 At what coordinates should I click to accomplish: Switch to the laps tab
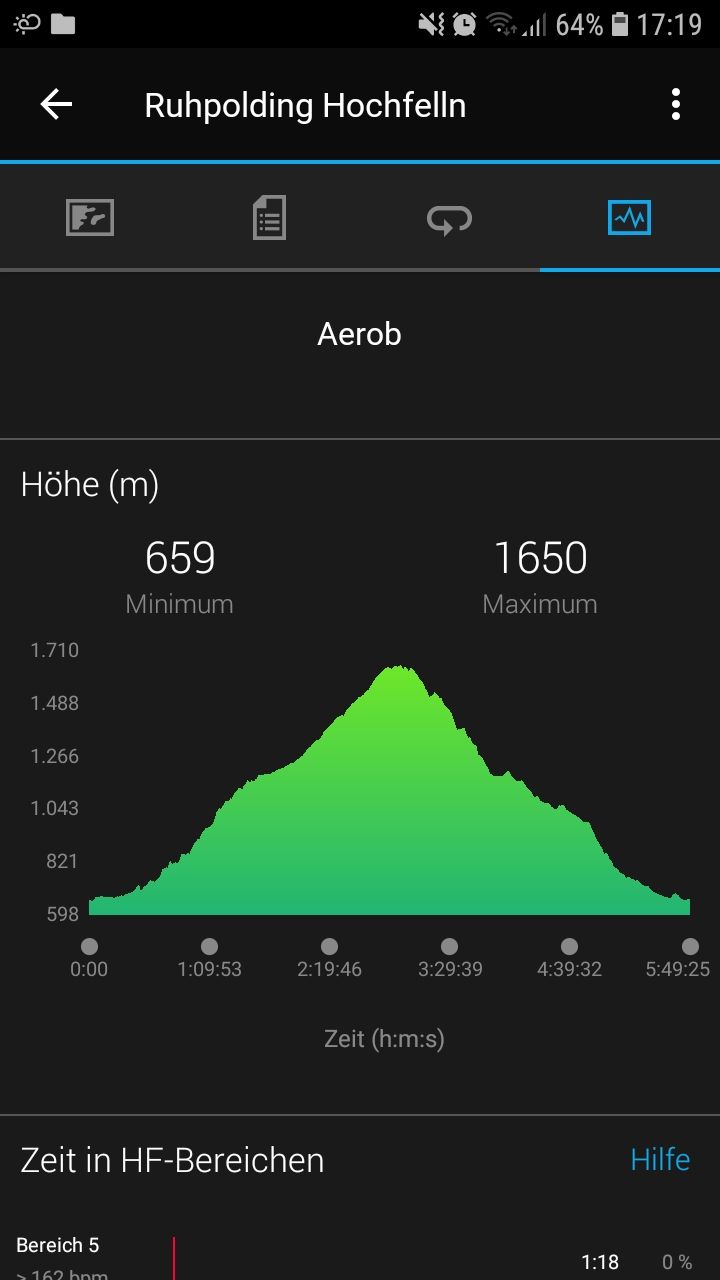(449, 218)
